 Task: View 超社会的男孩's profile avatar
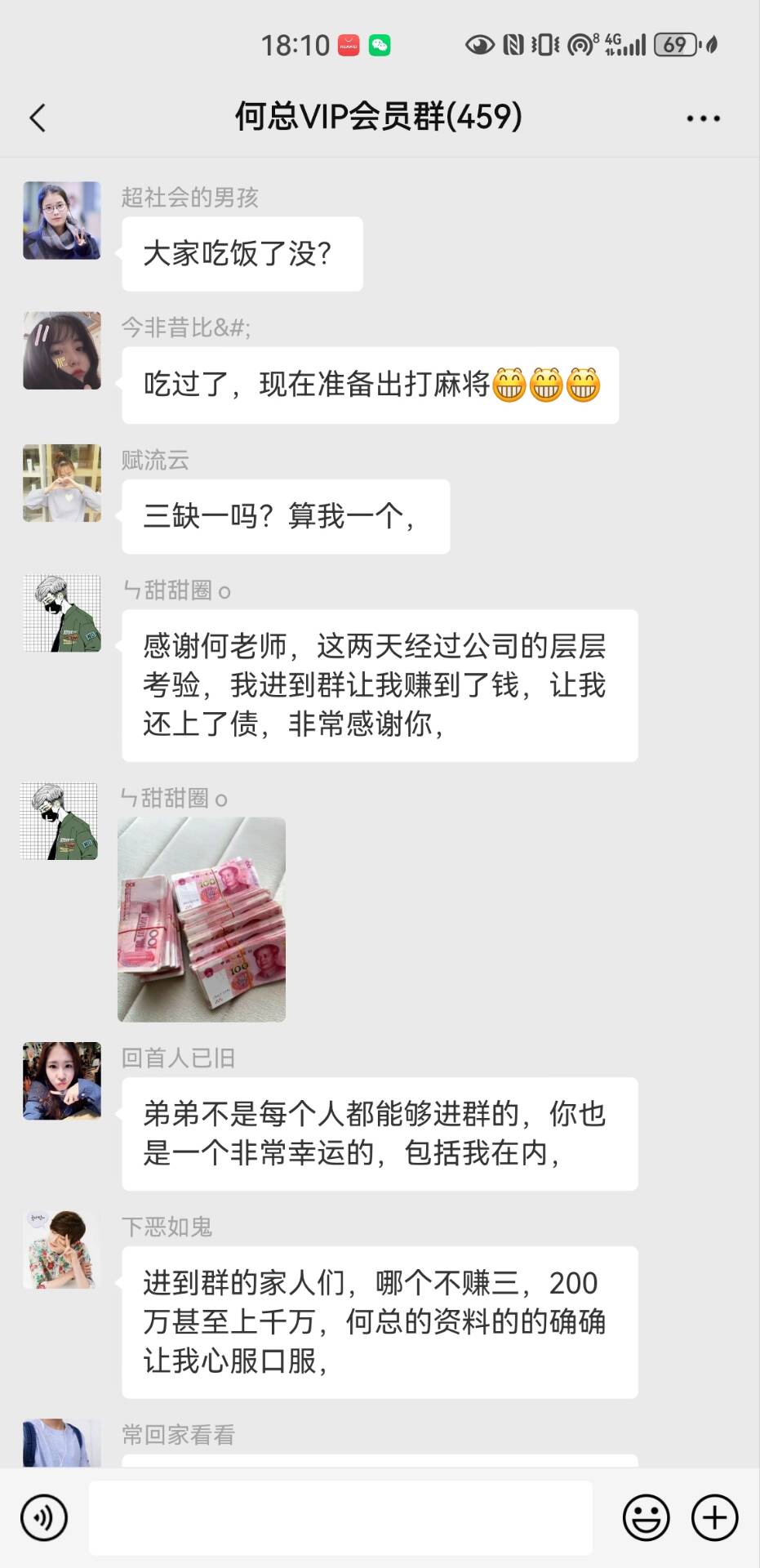click(x=62, y=220)
